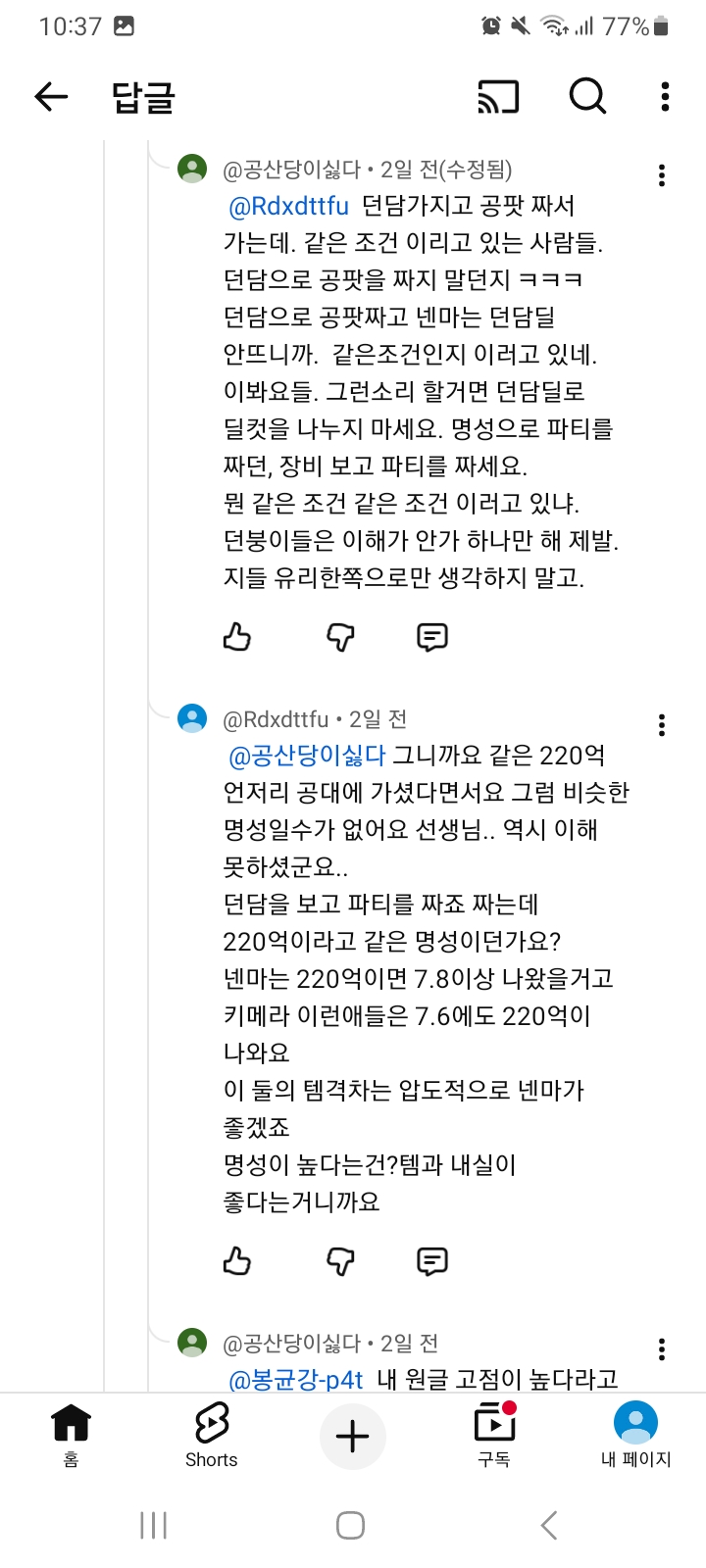This screenshot has width=706, height=1568.
Task: Switch to the 홈 tab
Action: [x=71, y=1435]
